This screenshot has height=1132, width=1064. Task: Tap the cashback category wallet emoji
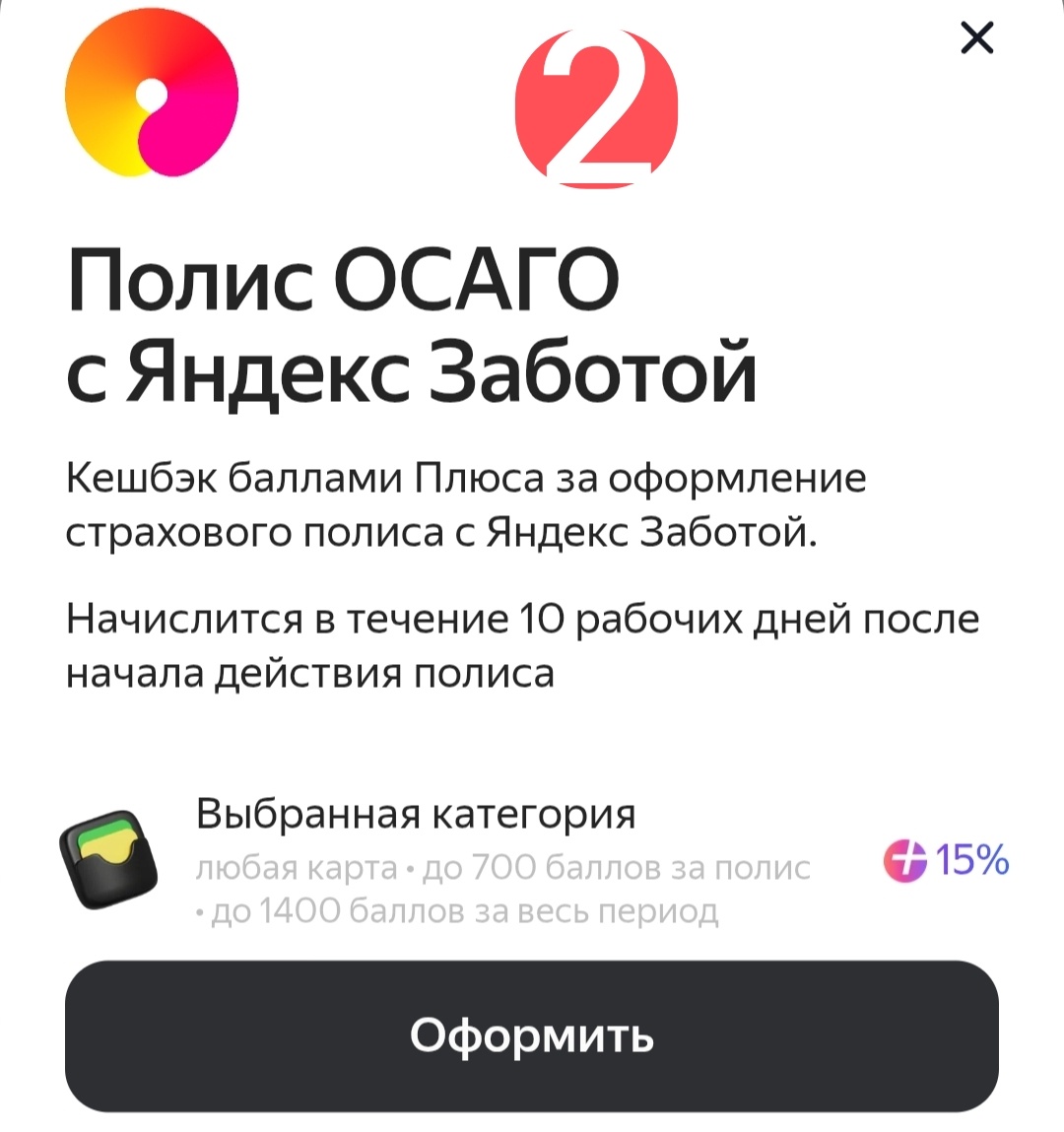point(108,862)
